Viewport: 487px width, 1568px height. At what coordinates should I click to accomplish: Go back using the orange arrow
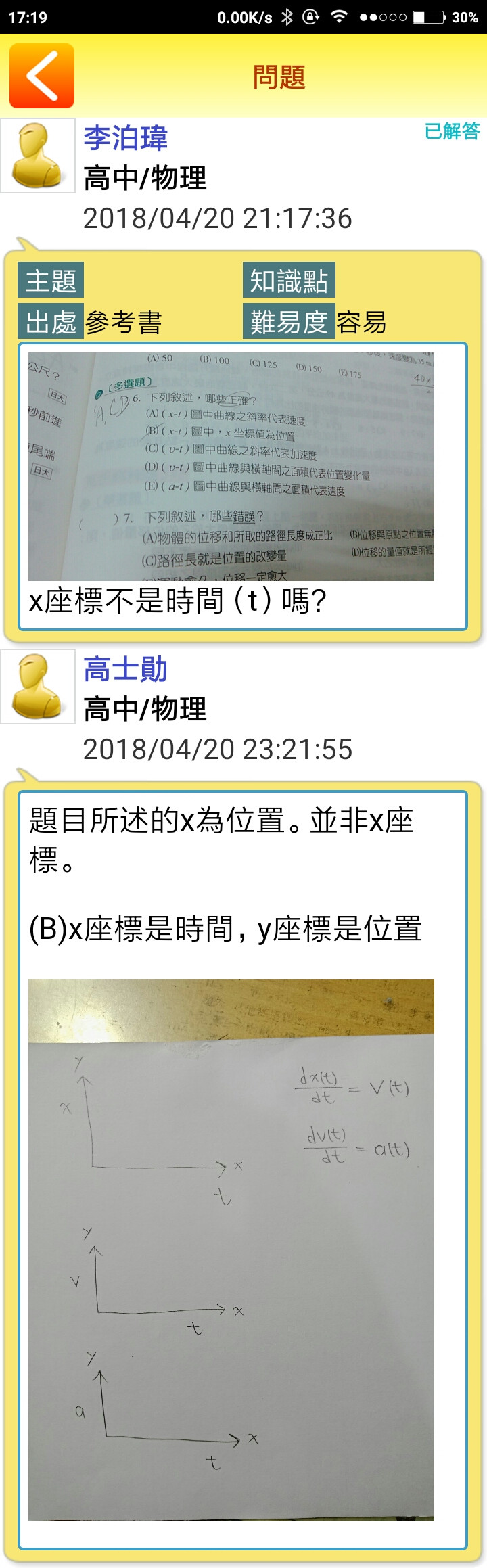pyautogui.click(x=41, y=76)
